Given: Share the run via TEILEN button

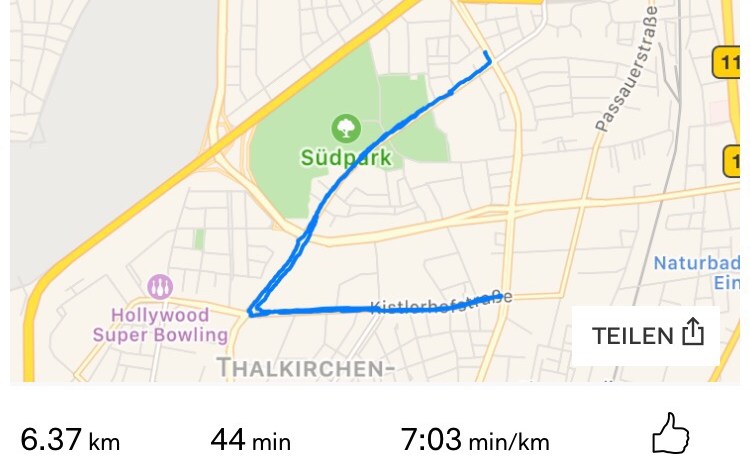Looking at the screenshot, I should pos(647,335).
